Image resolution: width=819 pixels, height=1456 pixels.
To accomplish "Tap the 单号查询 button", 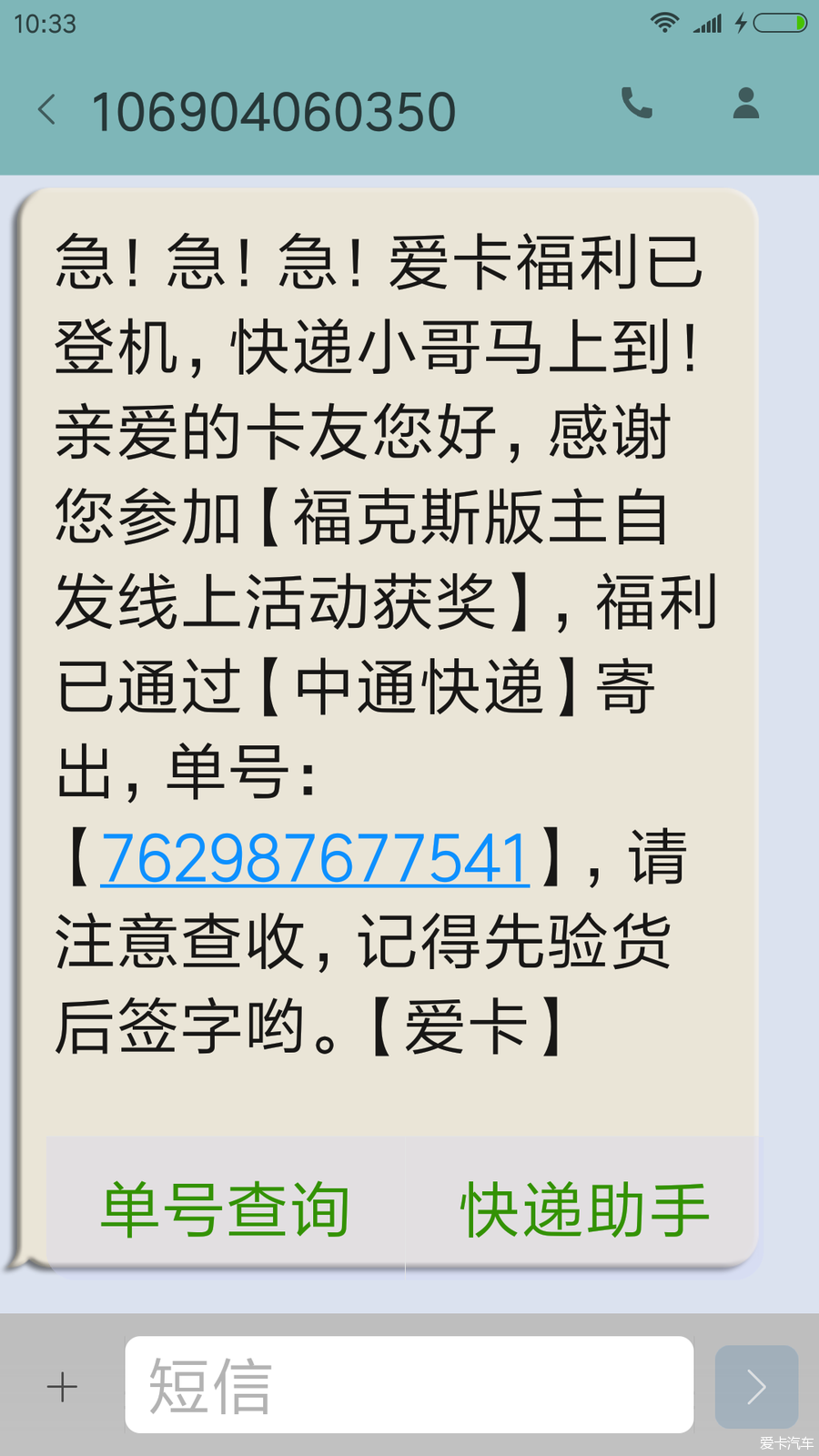I will (225, 1209).
